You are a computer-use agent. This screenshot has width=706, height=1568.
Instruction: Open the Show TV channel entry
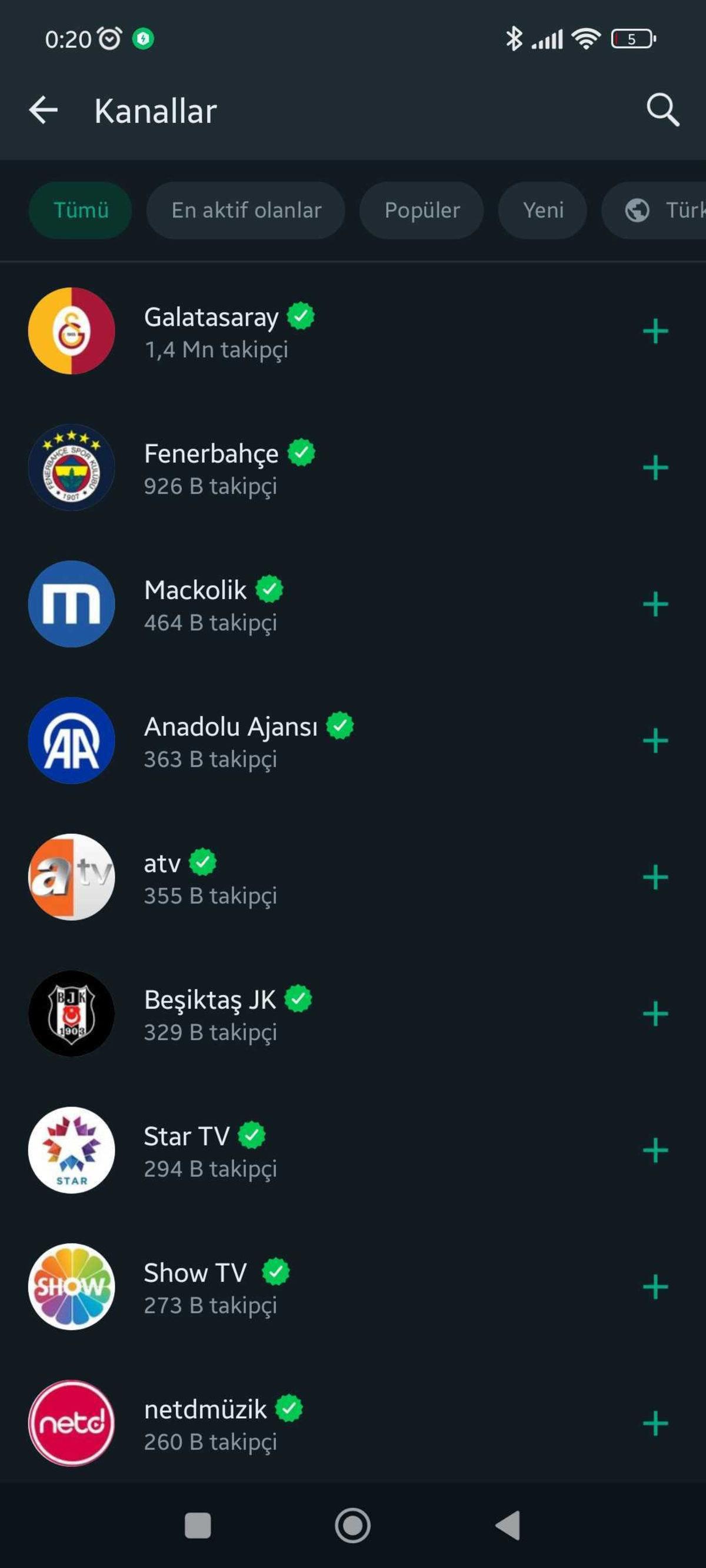click(244, 1286)
